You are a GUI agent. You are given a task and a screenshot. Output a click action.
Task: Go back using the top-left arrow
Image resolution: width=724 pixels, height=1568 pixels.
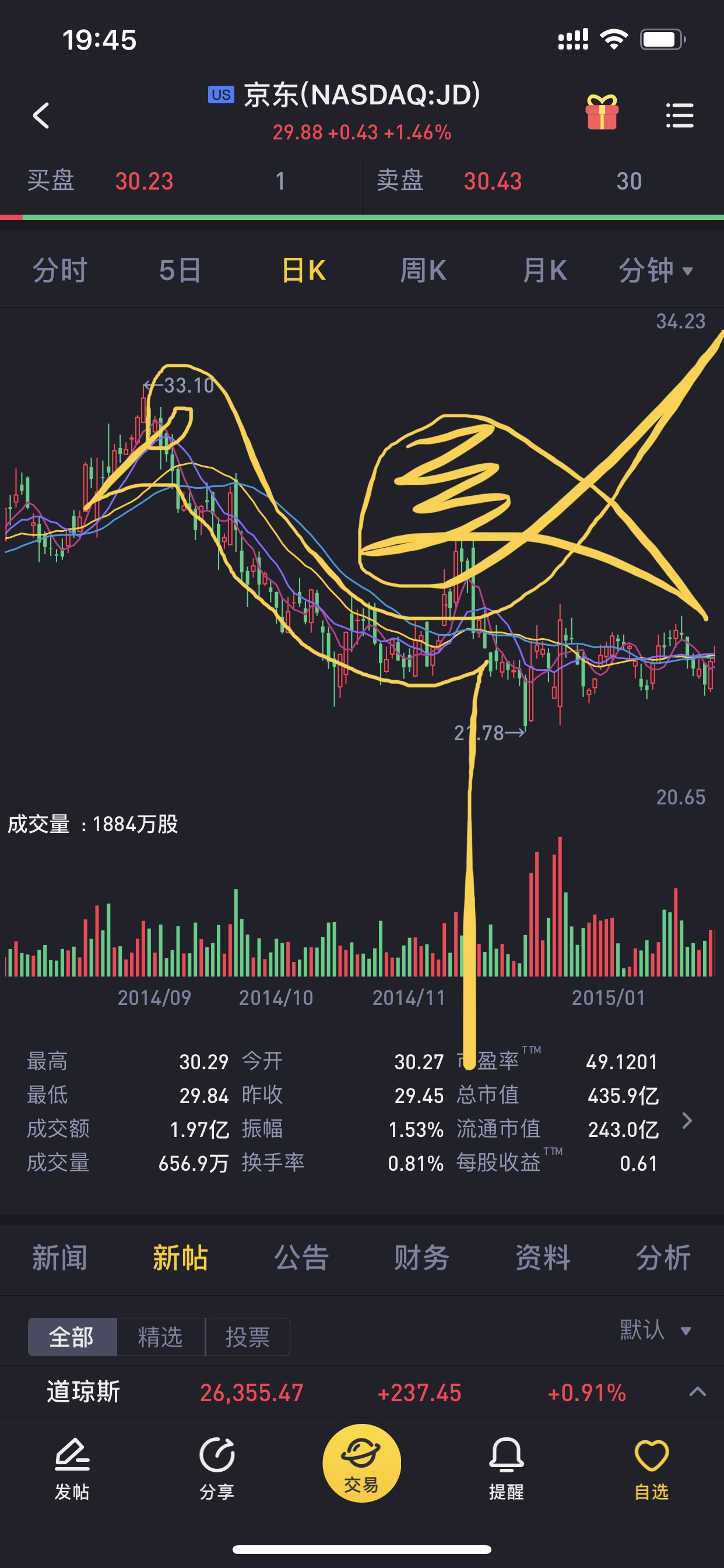click(41, 115)
